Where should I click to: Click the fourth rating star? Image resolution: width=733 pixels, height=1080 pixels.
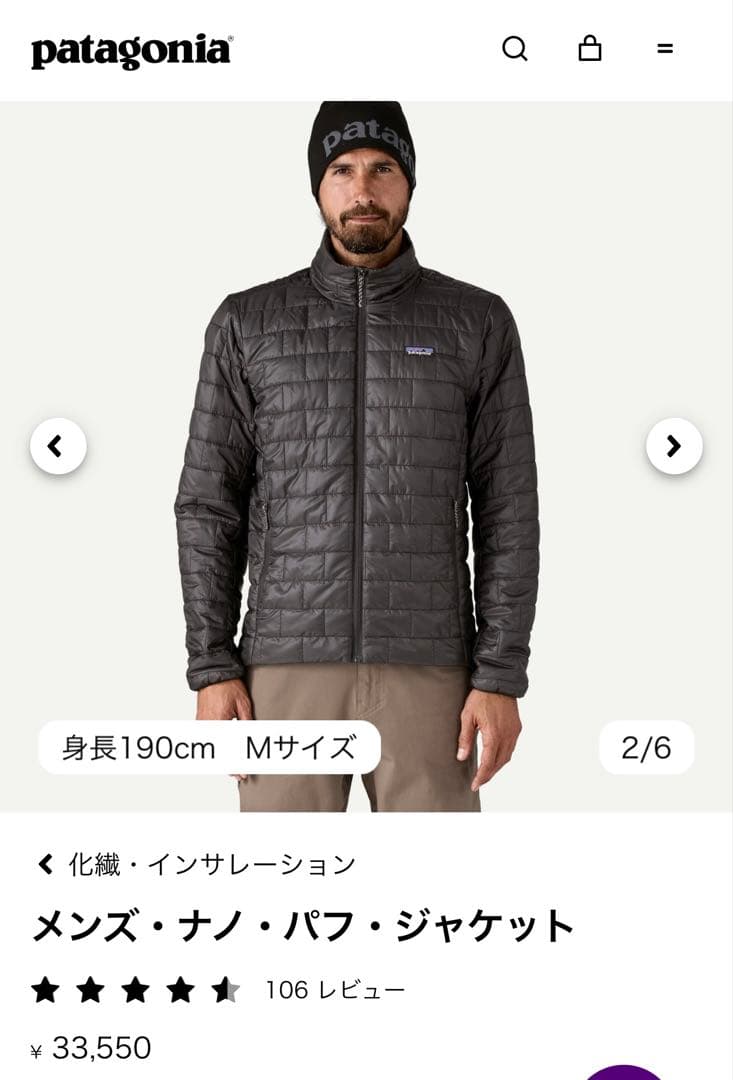coord(182,988)
